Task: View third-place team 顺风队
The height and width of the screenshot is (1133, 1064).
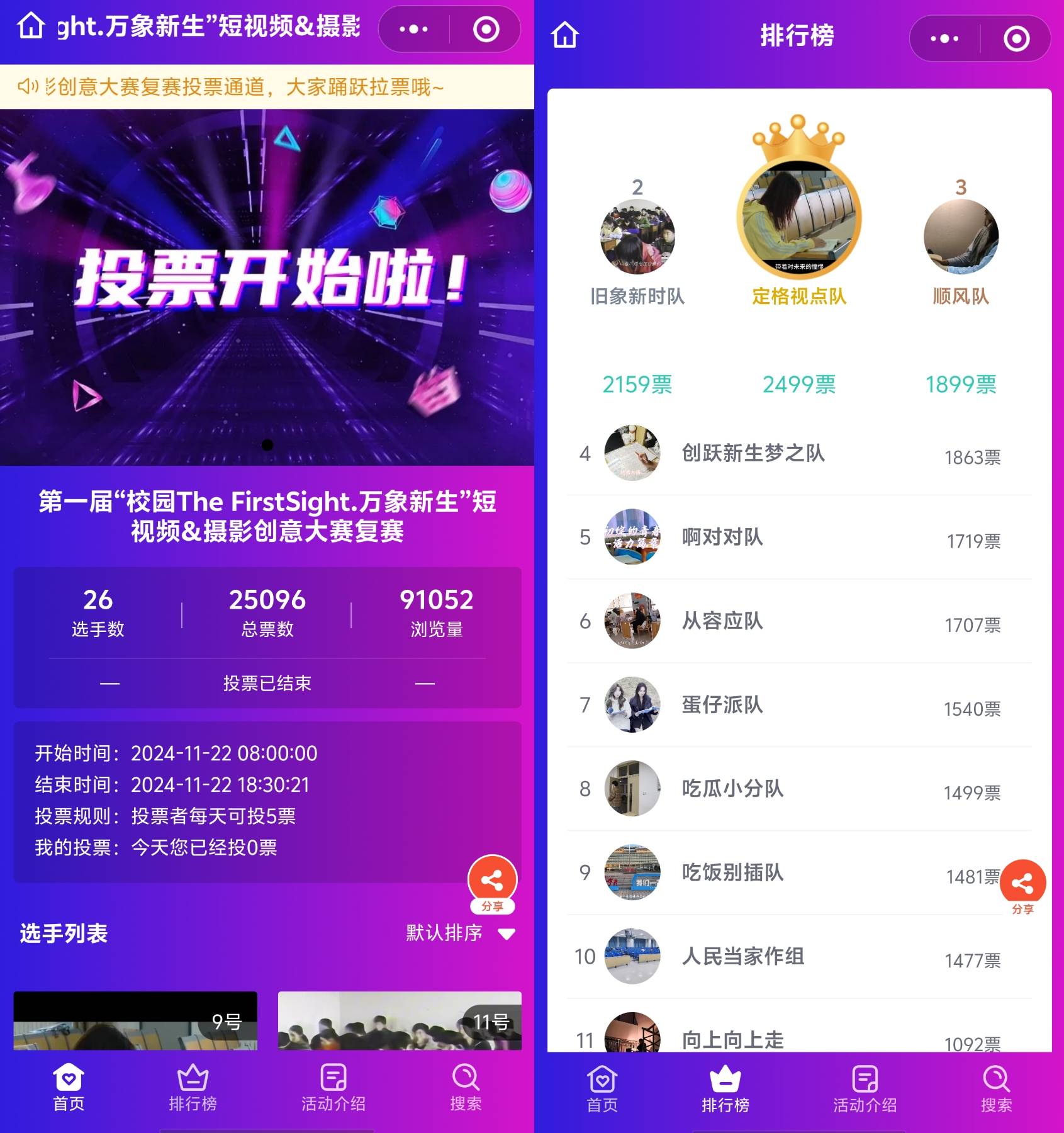Action: click(x=961, y=237)
